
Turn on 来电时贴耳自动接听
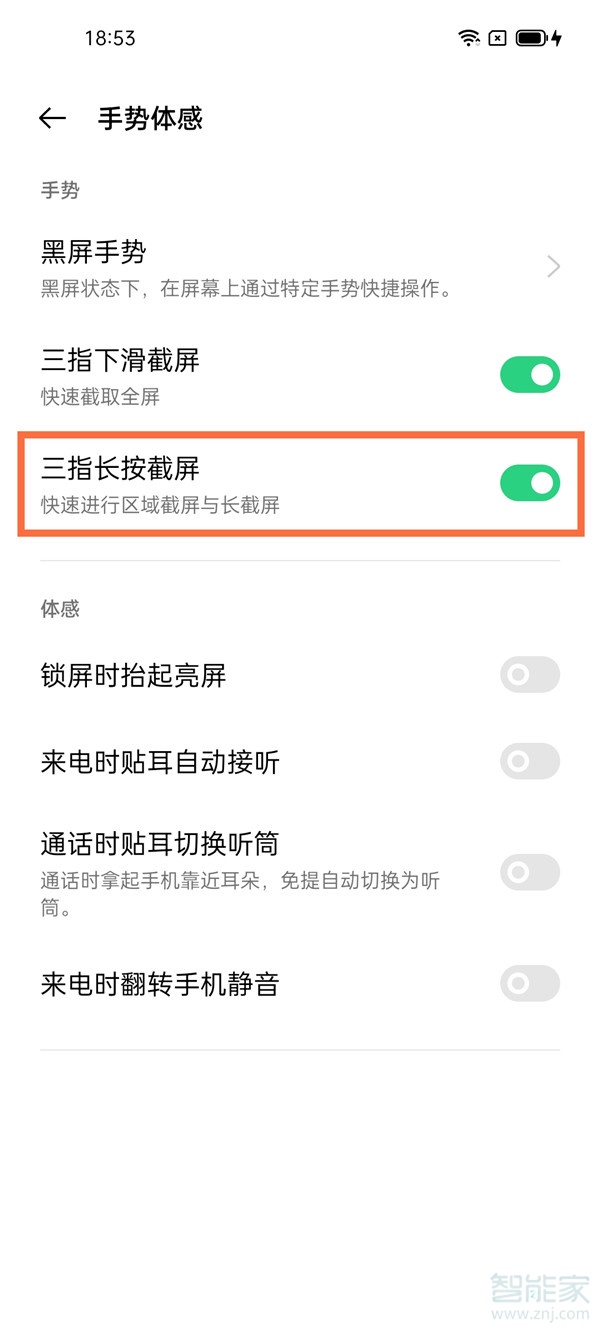(529, 762)
